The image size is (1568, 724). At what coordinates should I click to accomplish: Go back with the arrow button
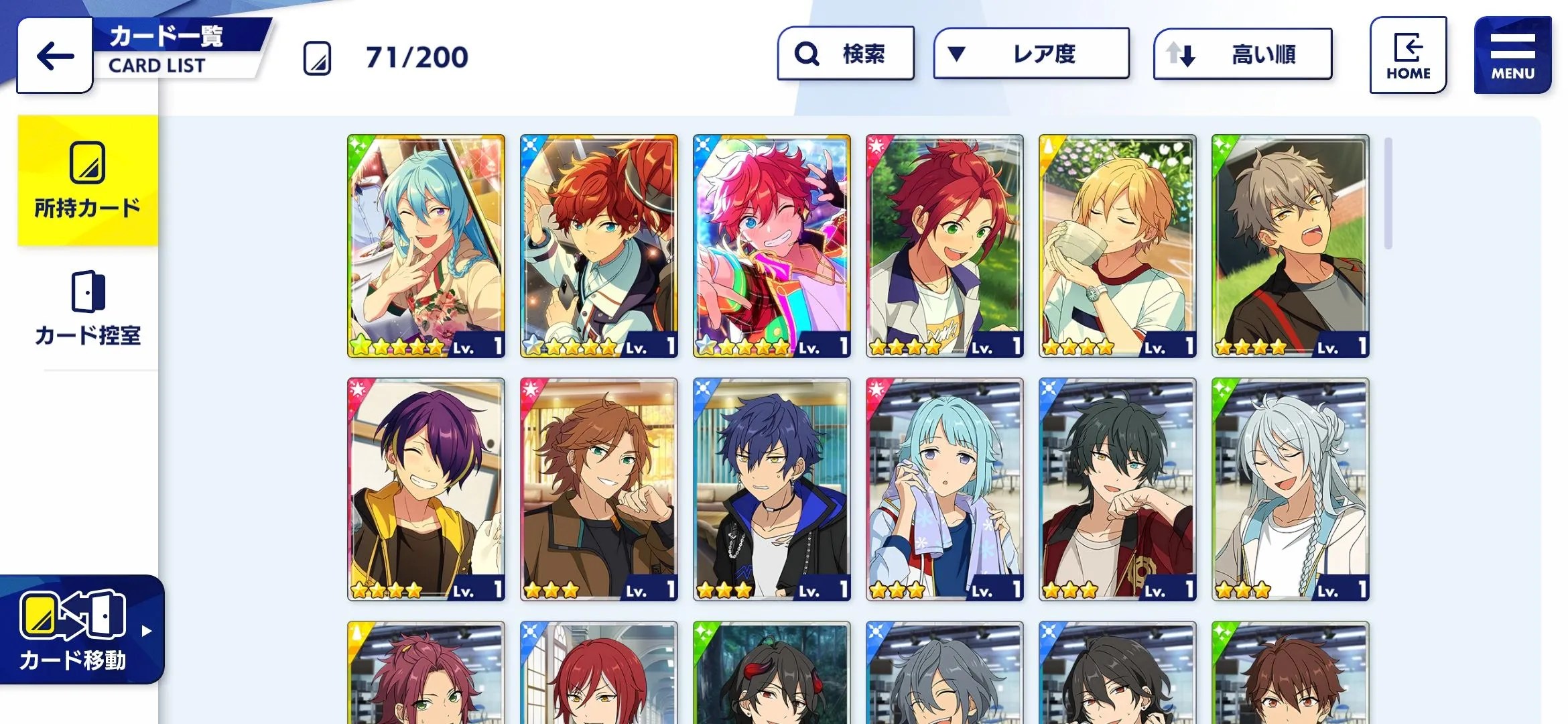[x=55, y=56]
